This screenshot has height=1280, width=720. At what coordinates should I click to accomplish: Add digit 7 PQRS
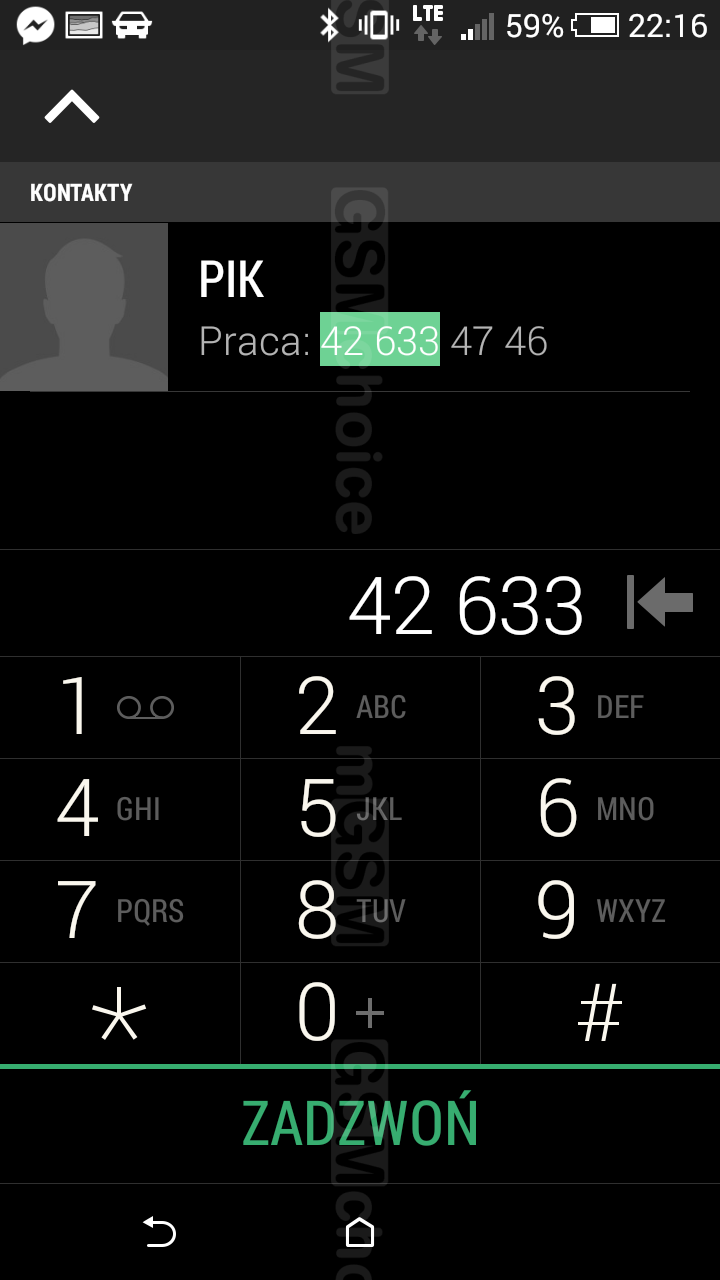(x=119, y=912)
